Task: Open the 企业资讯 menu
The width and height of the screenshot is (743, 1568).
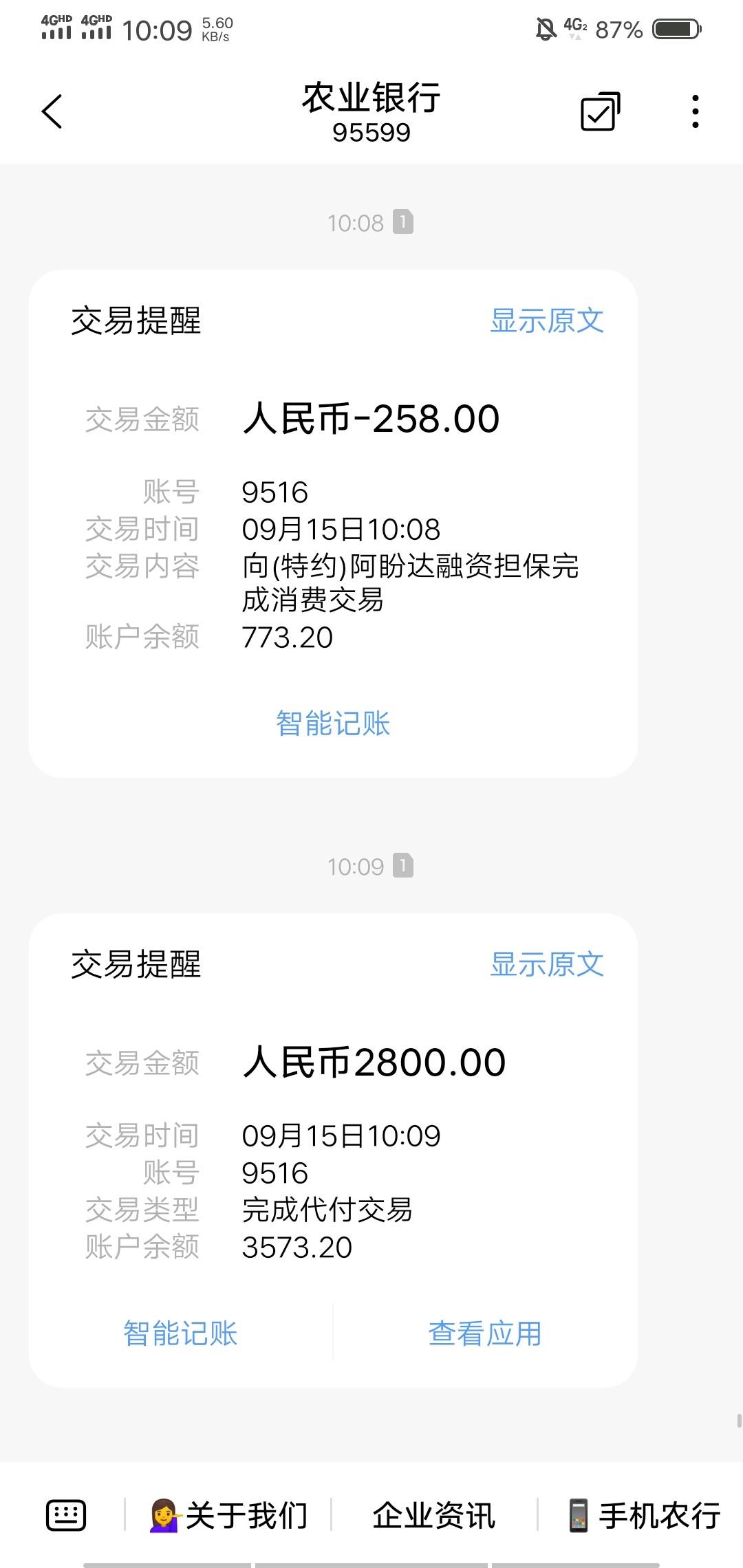Action: tap(434, 1515)
